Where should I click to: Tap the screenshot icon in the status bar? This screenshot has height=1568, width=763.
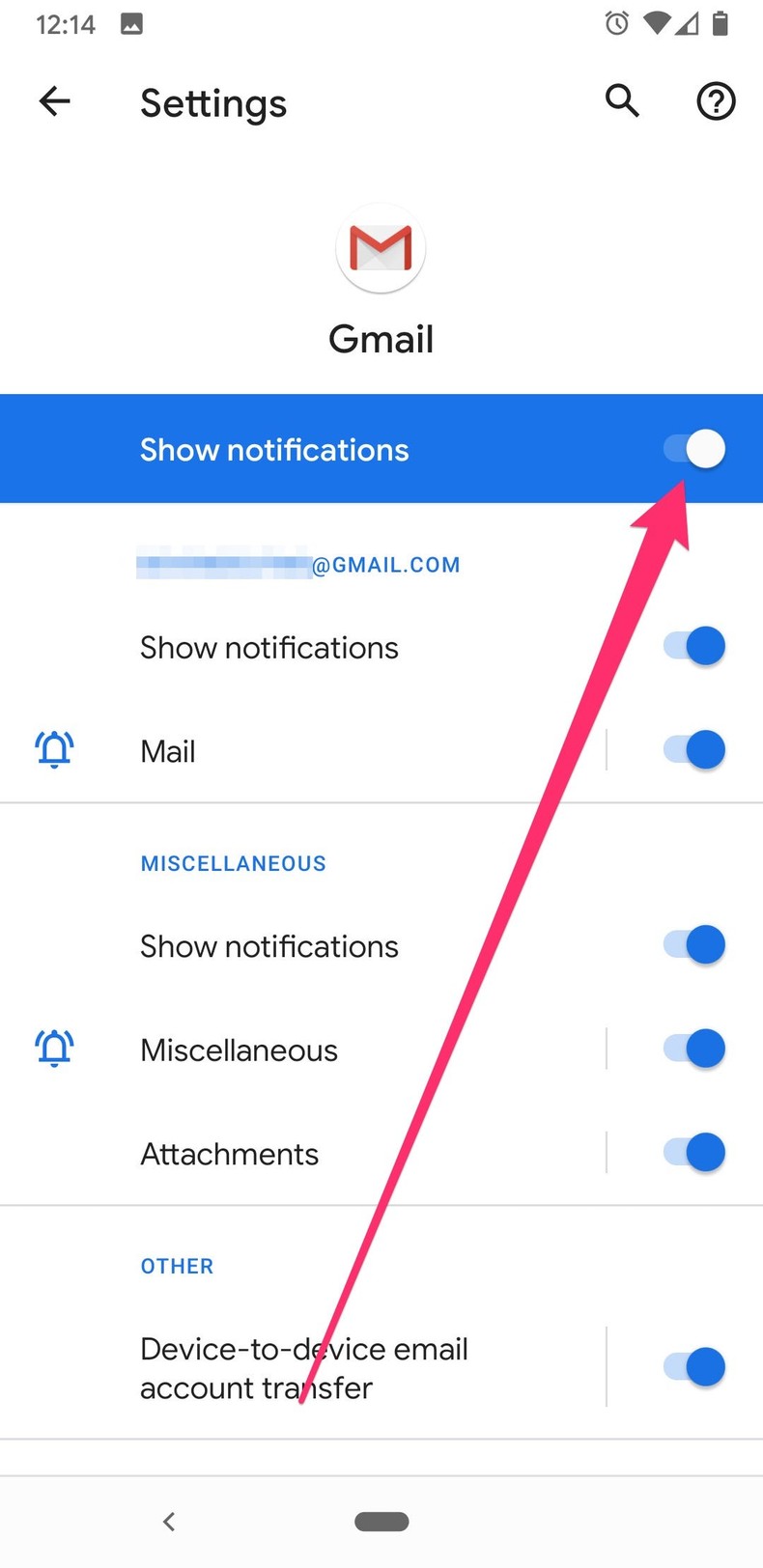coord(130,23)
